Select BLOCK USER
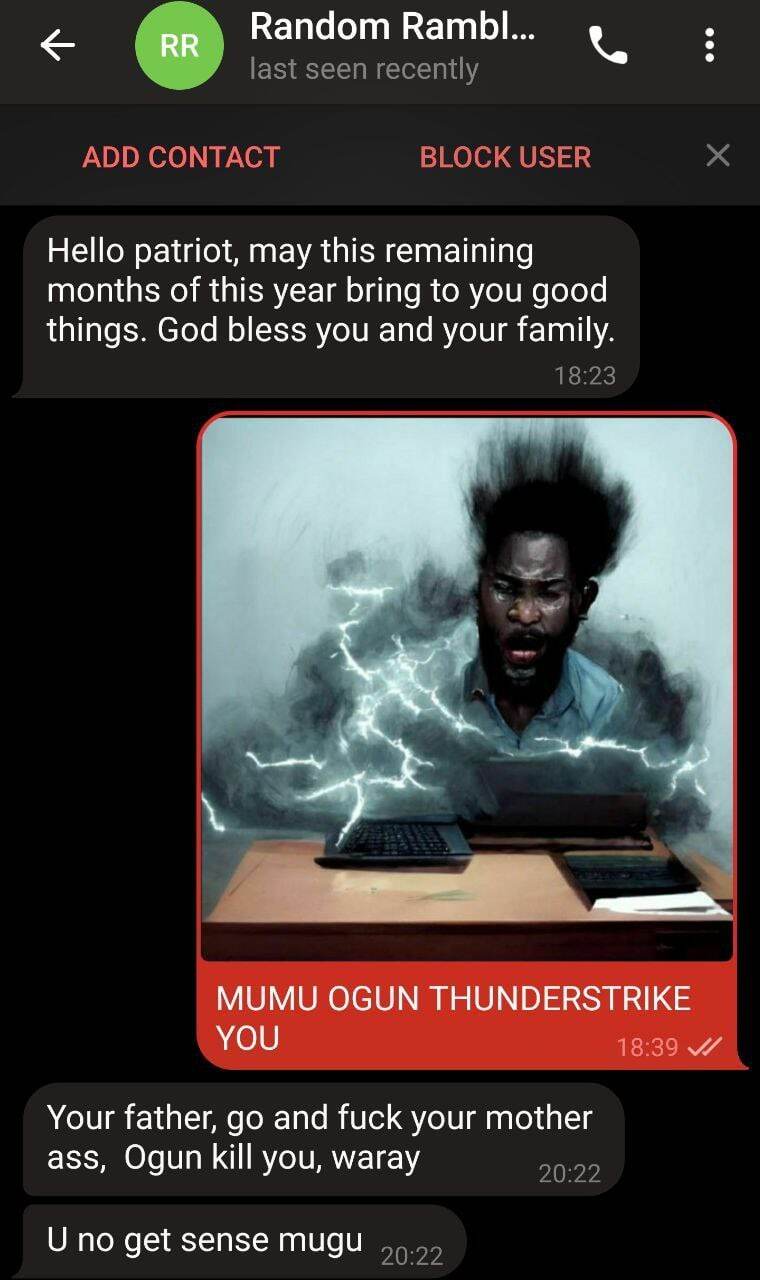 505,157
